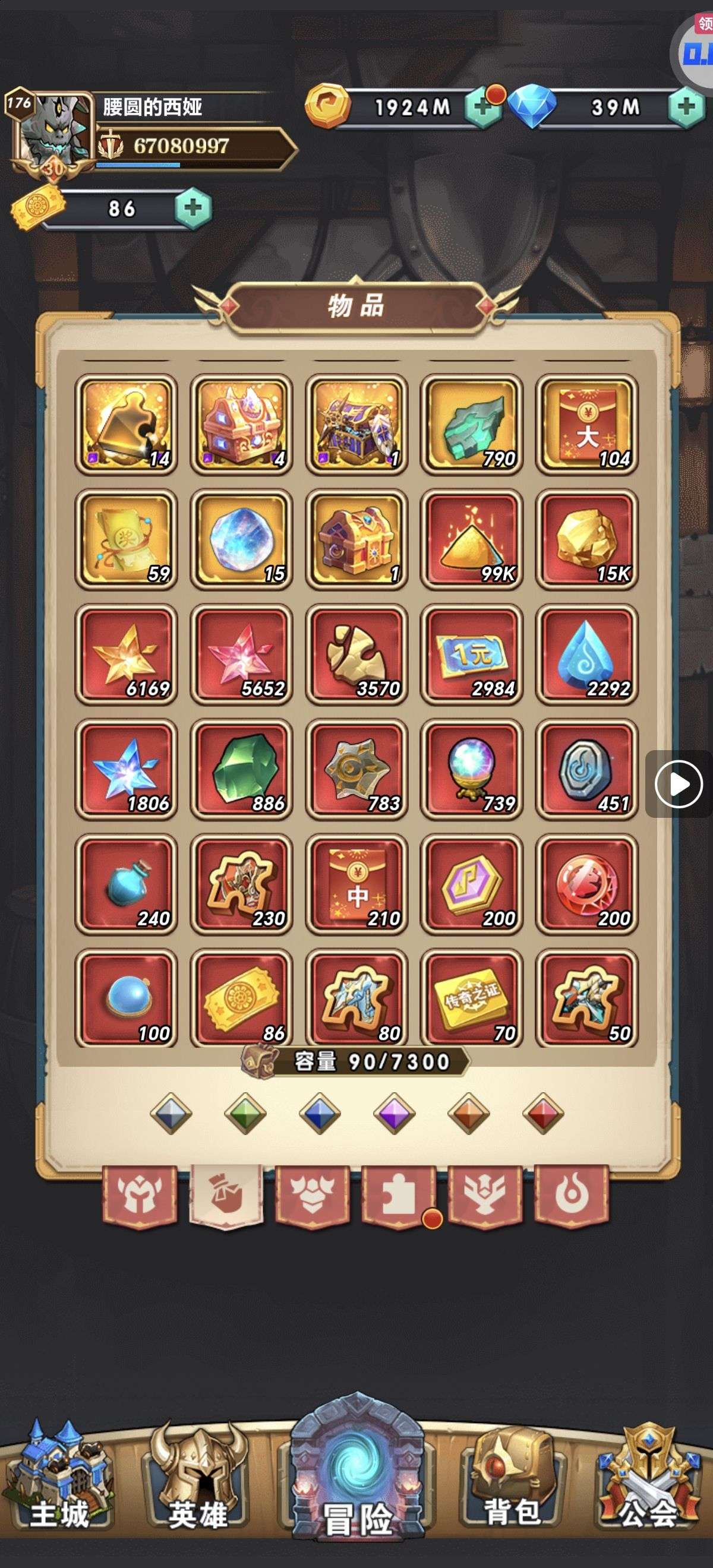Select the 传奇之证 item with 70

[x=471, y=999]
